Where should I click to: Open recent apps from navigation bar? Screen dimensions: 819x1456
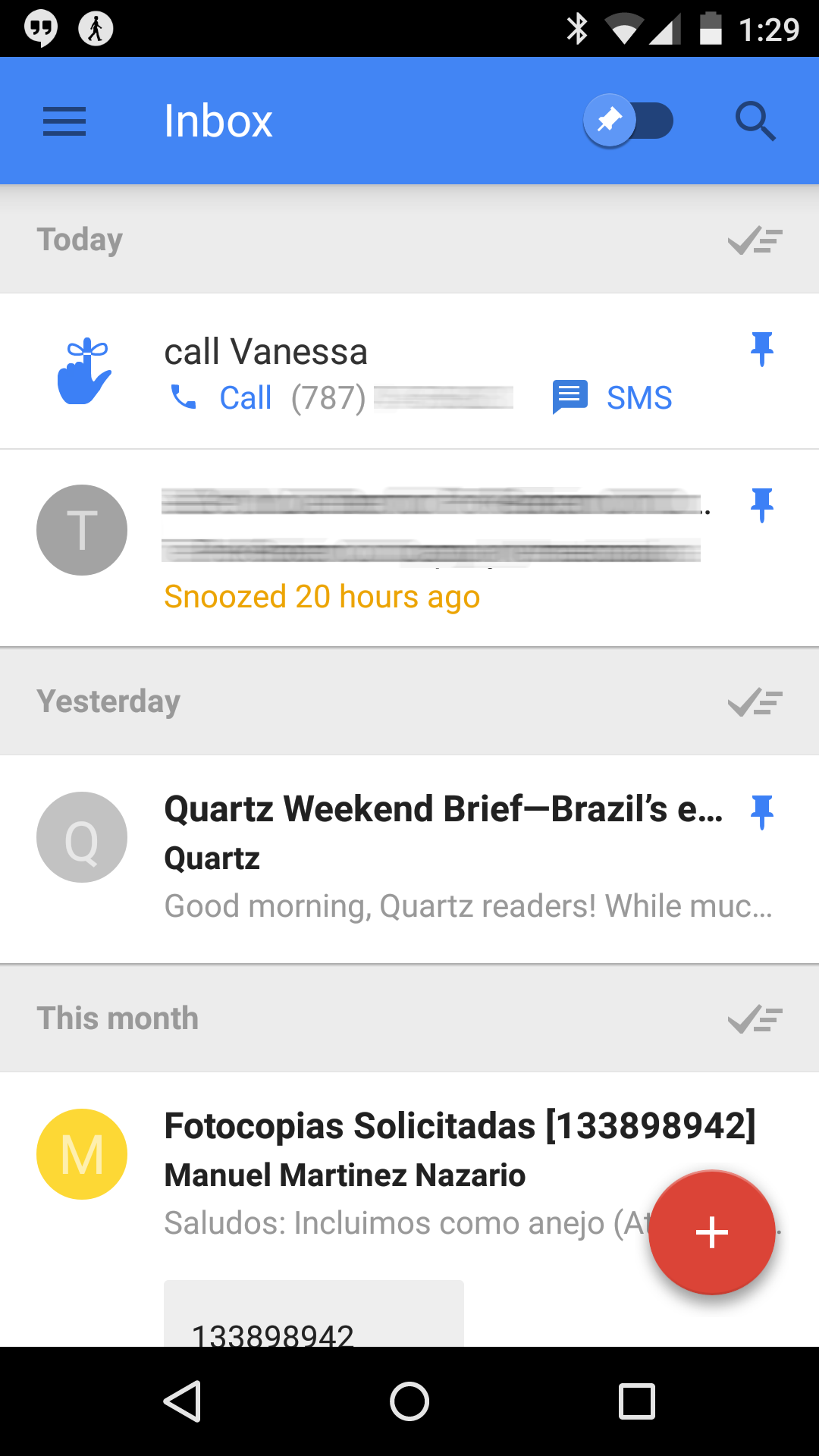637,1401
